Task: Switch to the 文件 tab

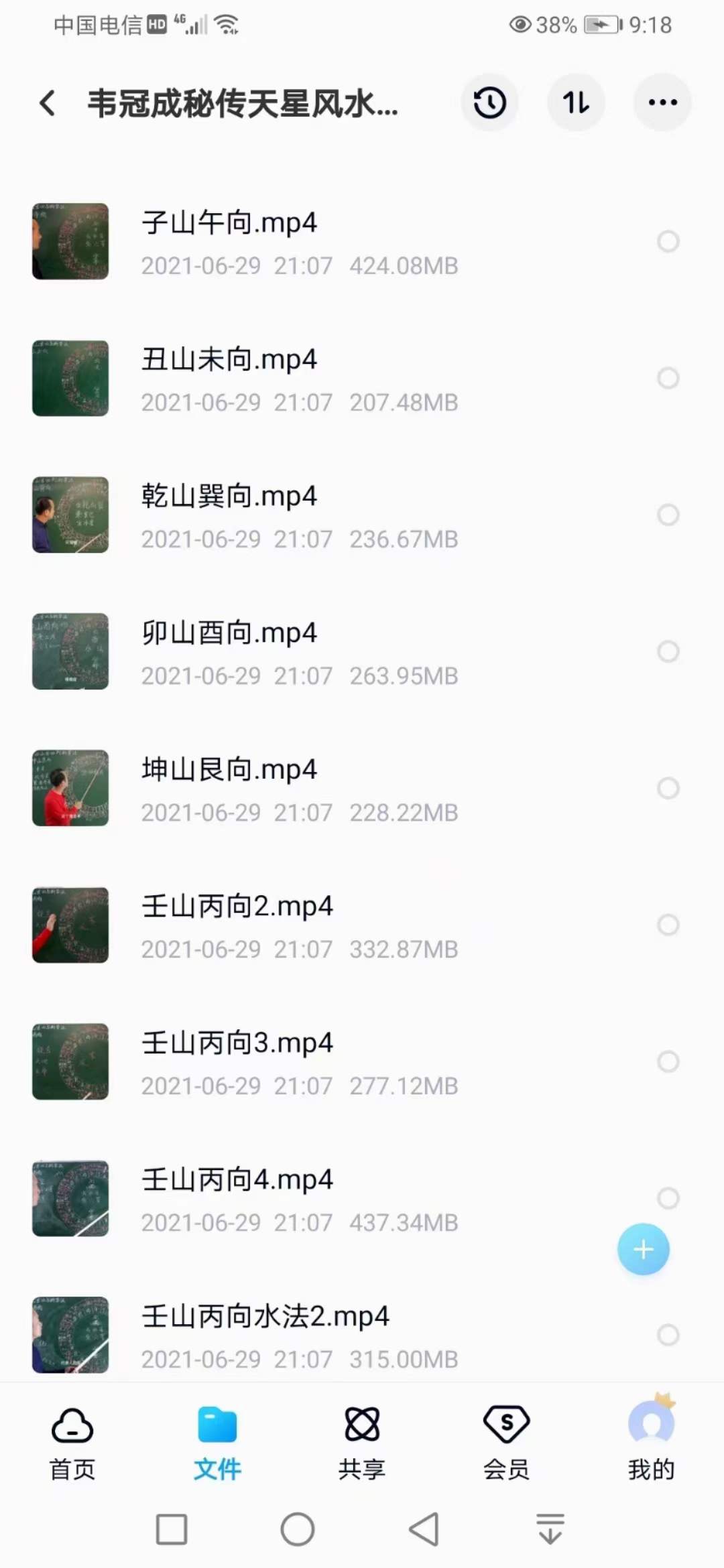Action: point(217,1441)
